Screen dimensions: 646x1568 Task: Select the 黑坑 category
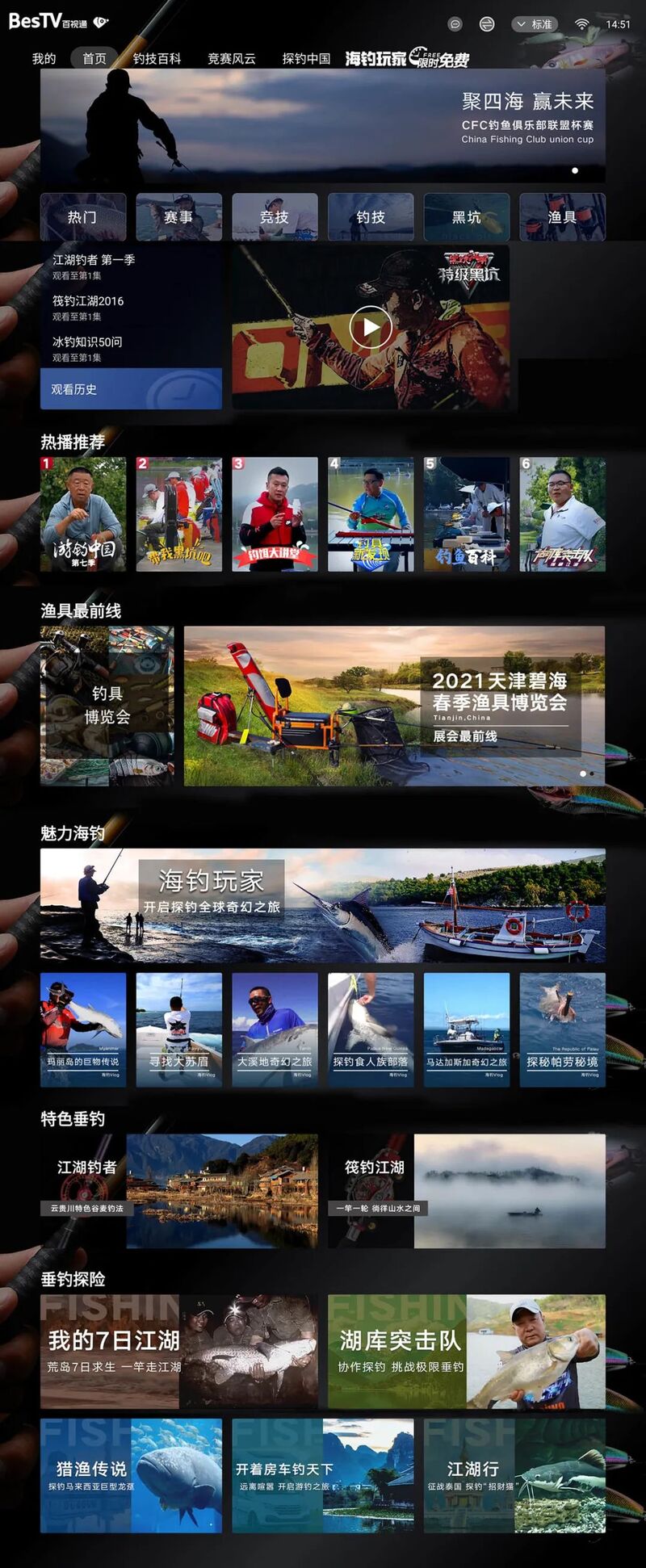[x=466, y=216]
